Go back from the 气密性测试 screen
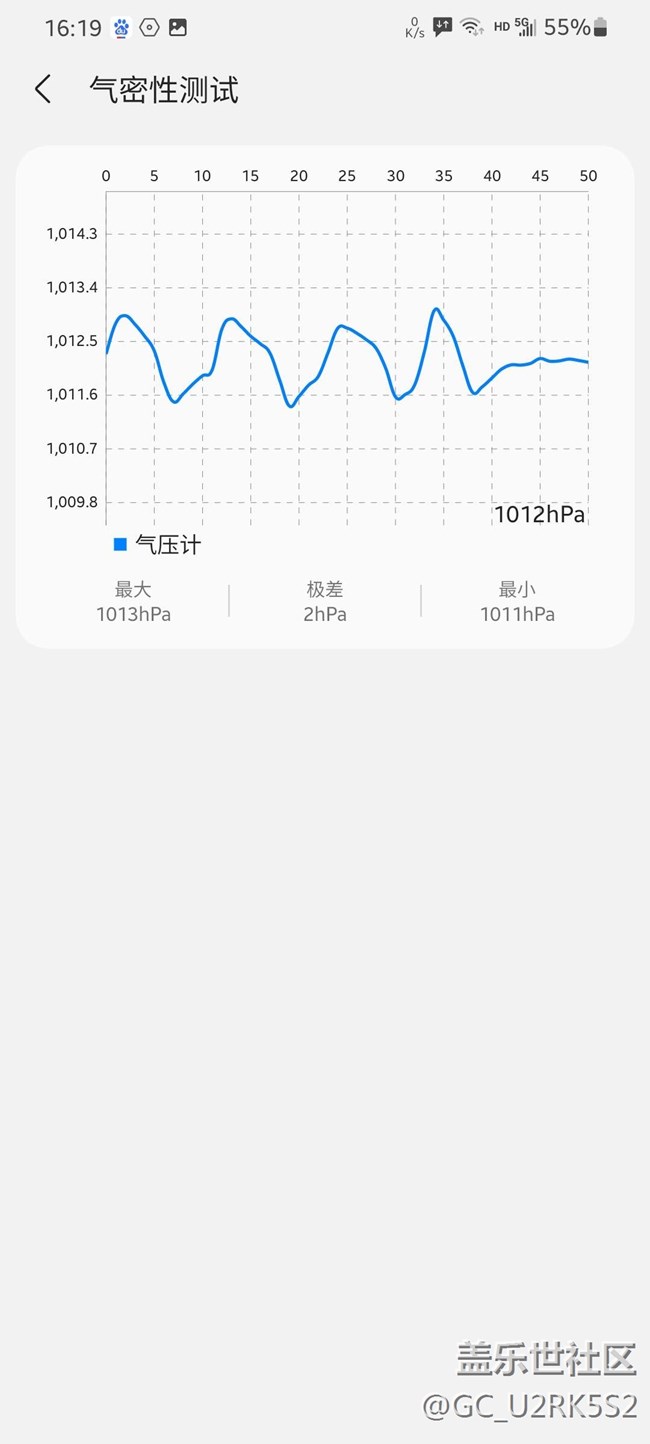 click(42, 89)
